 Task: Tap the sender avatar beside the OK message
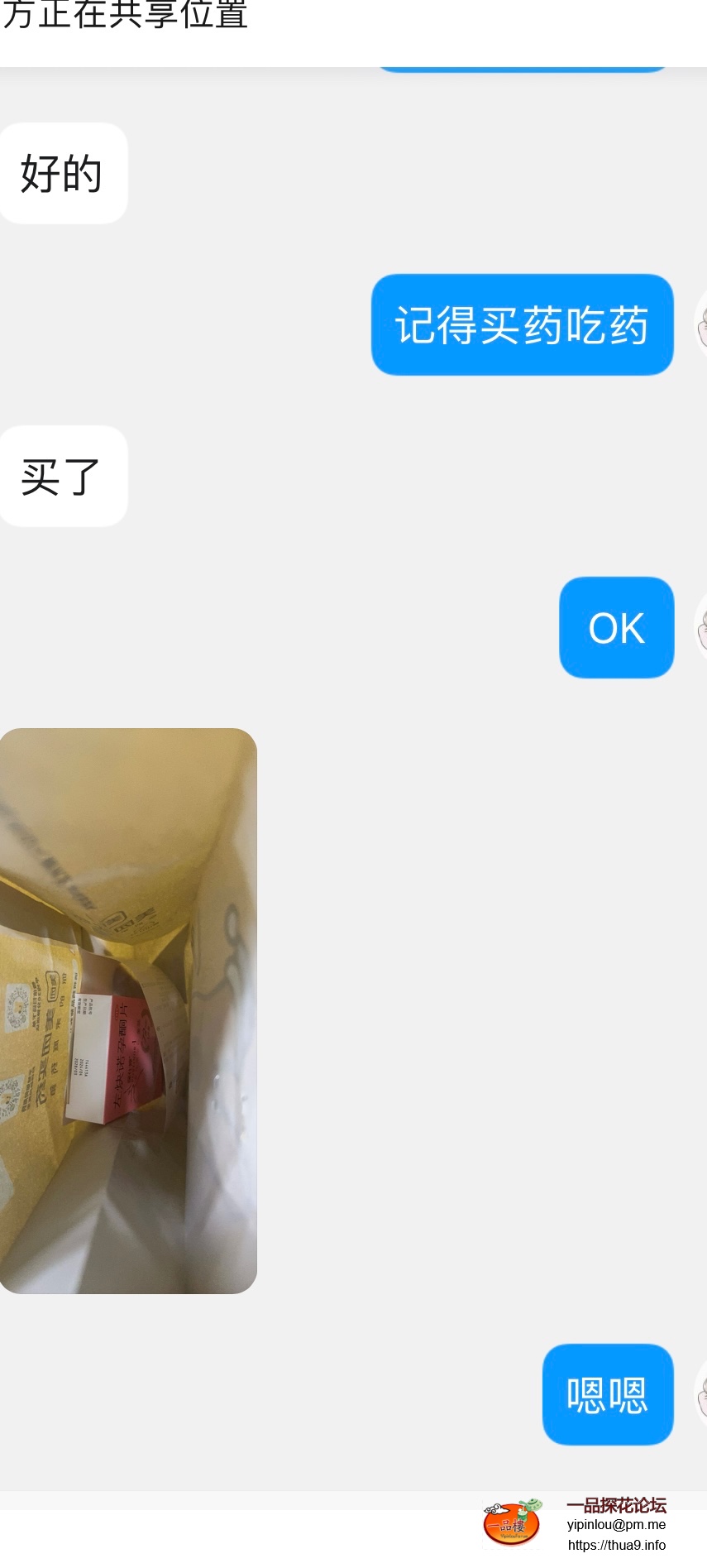pyautogui.click(x=700, y=627)
